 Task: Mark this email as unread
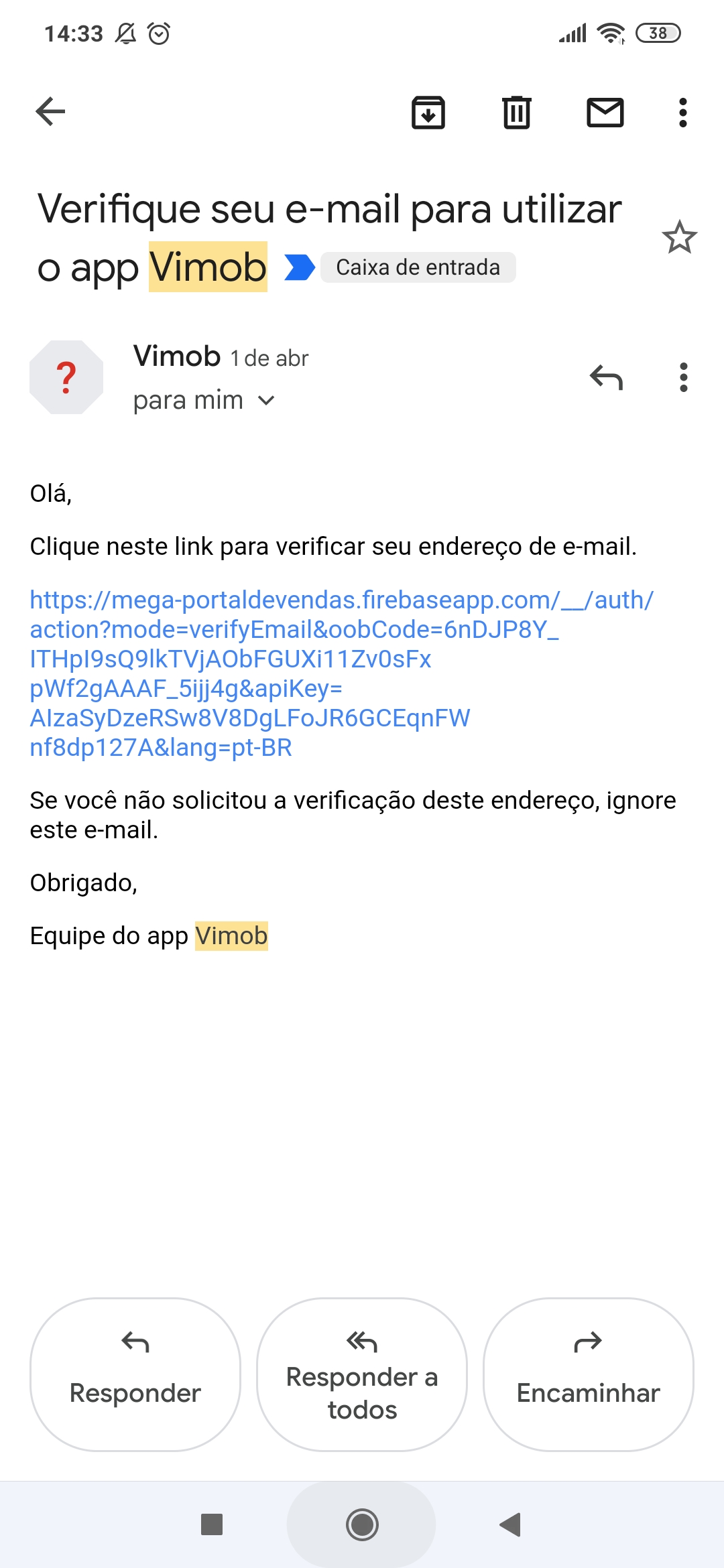click(x=605, y=112)
